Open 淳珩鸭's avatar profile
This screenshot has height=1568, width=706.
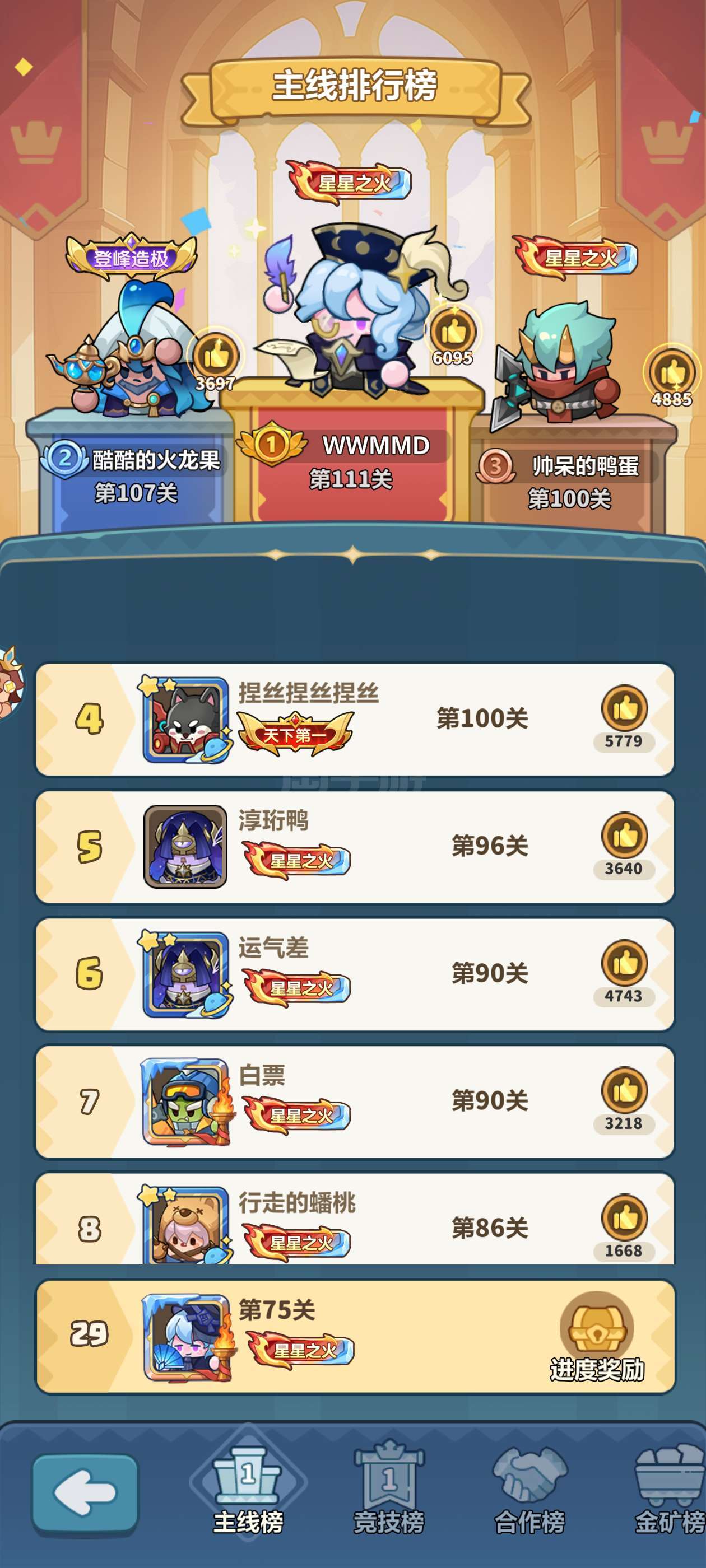click(185, 847)
